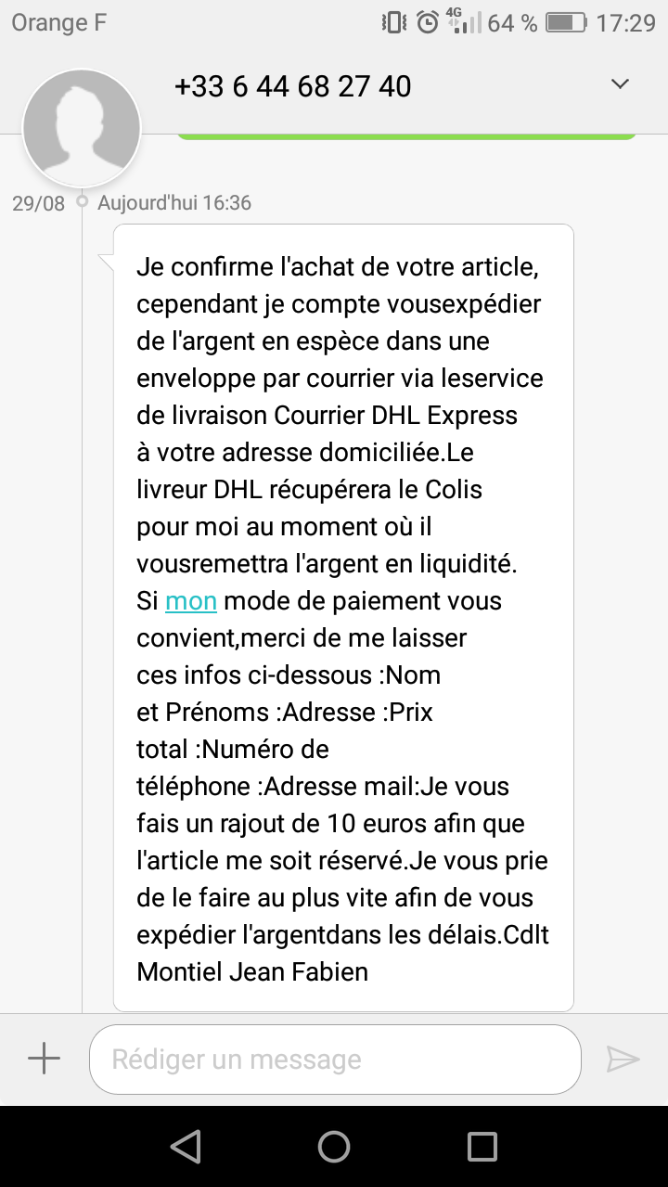Open the contact avatar for +33 6 44 68 27 40
The height and width of the screenshot is (1187, 668).
81,128
